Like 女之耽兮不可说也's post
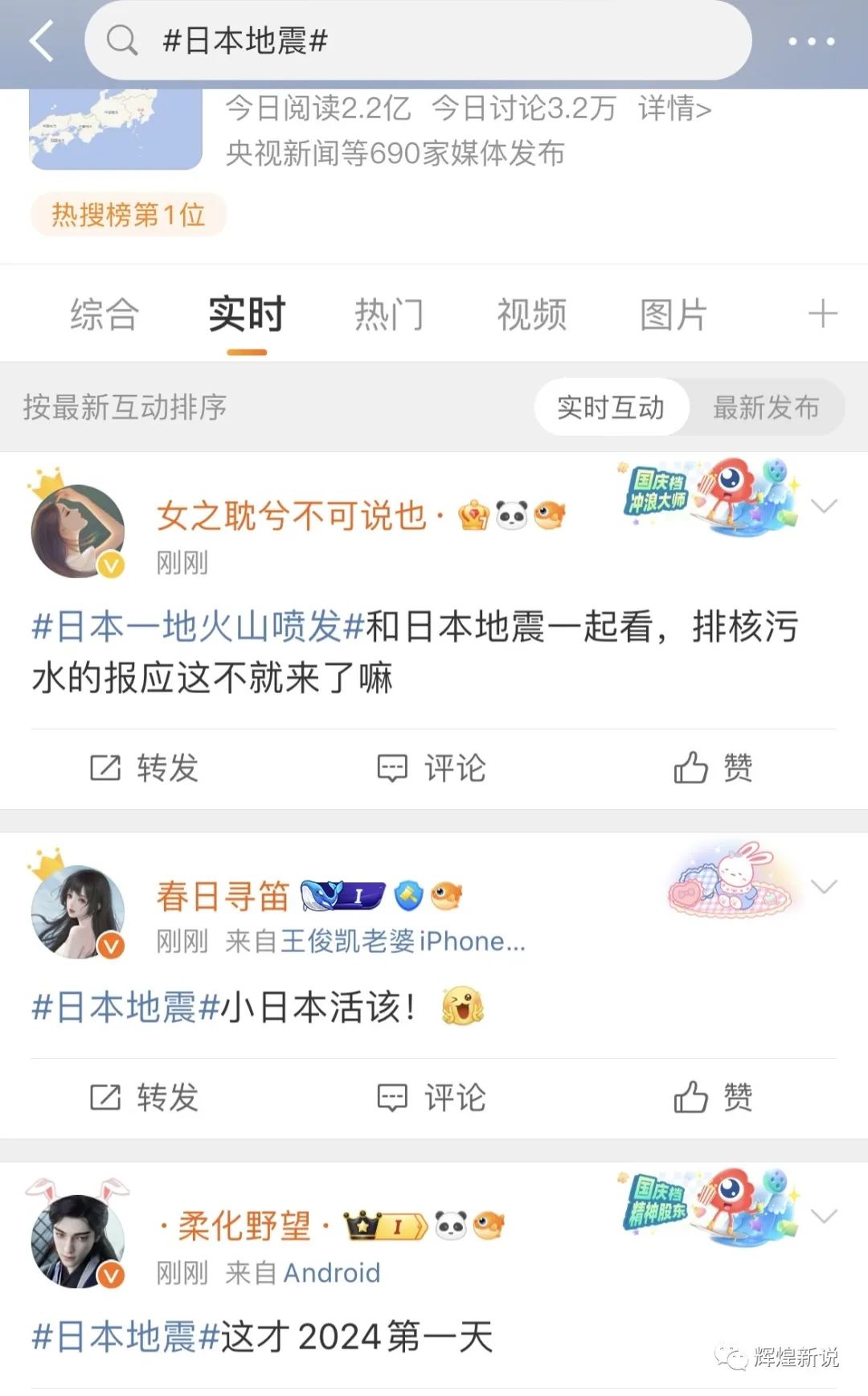 [713, 768]
